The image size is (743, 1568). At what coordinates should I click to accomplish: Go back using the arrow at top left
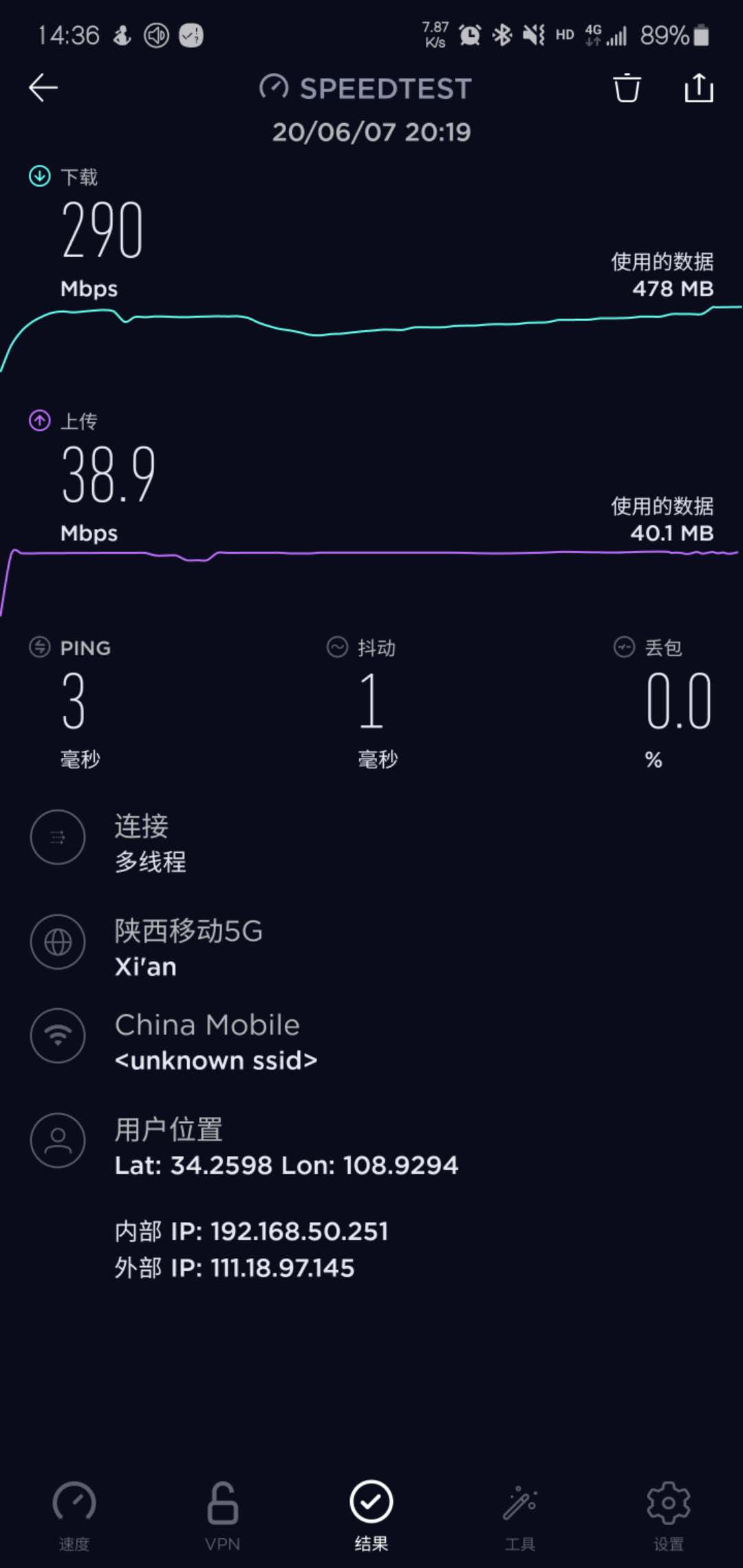tap(43, 88)
